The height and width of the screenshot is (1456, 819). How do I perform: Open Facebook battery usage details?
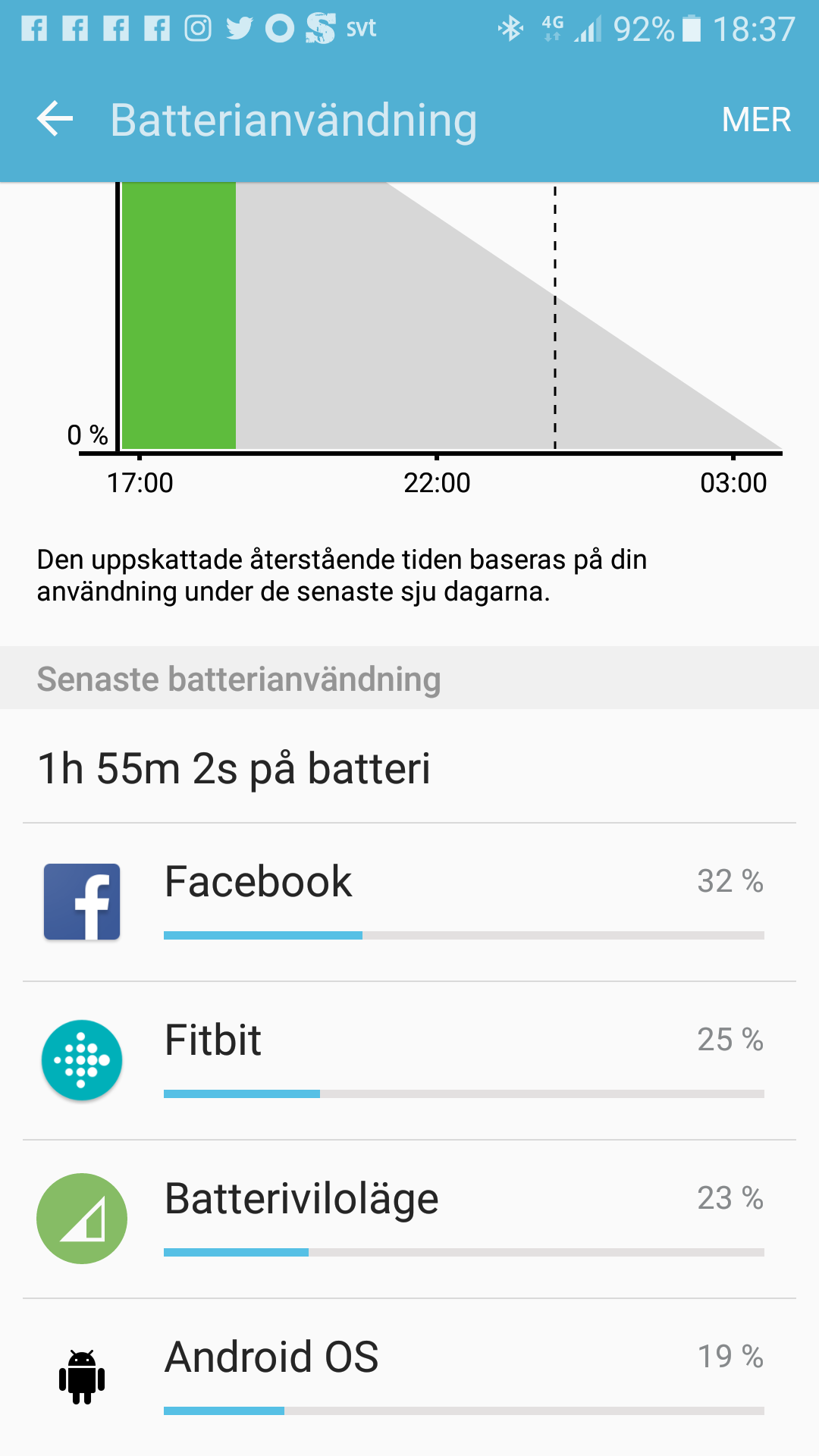tap(409, 902)
